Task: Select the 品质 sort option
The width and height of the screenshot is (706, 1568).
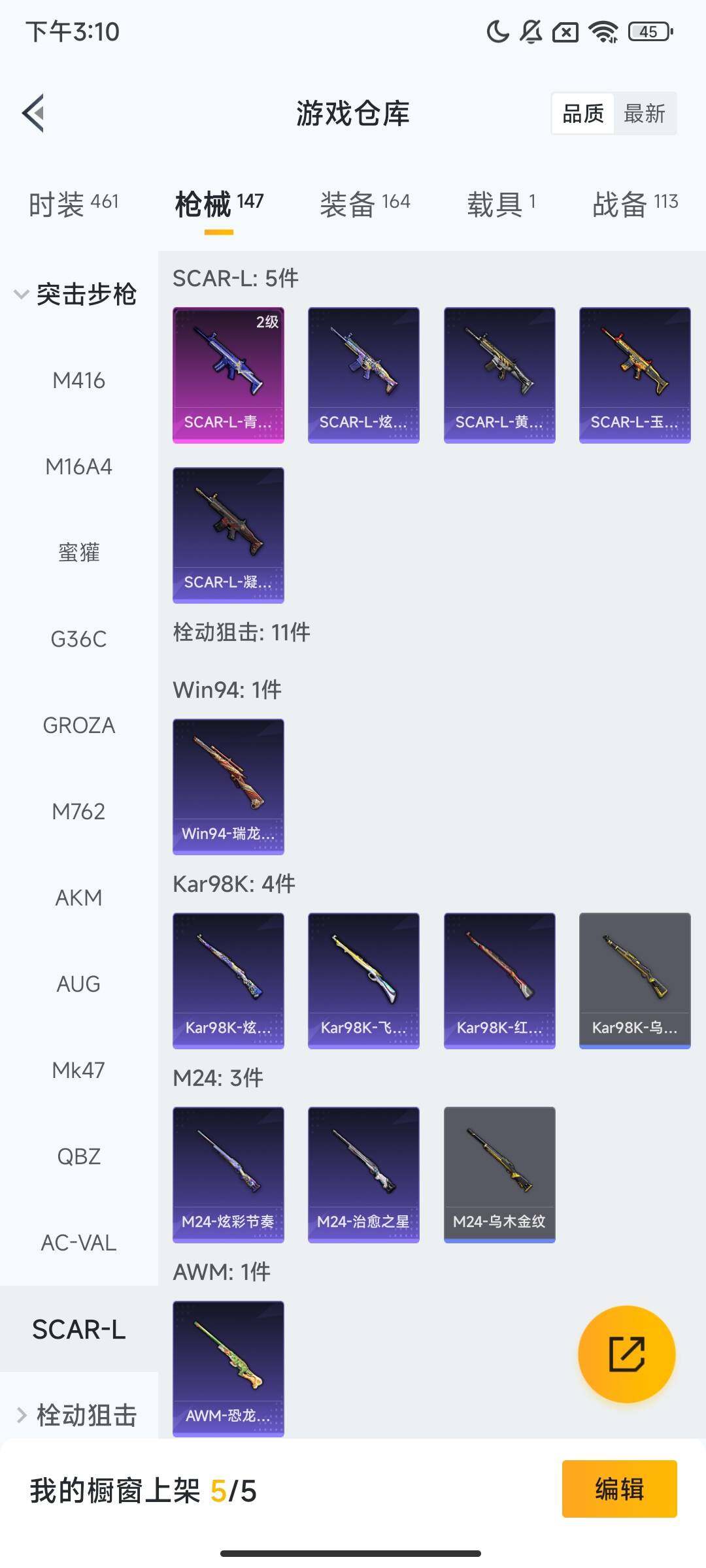Action: (583, 114)
